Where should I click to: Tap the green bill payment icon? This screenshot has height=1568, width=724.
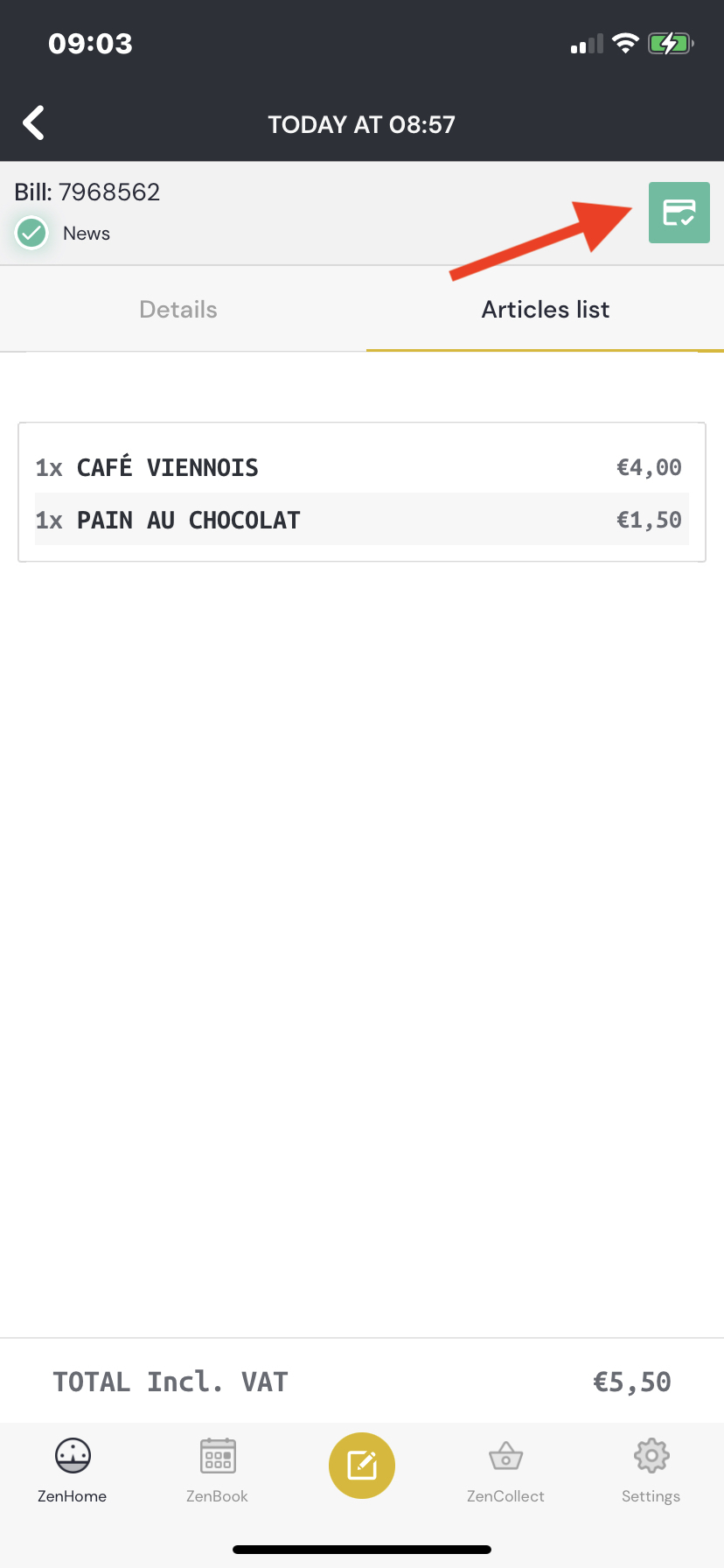click(x=679, y=213)
